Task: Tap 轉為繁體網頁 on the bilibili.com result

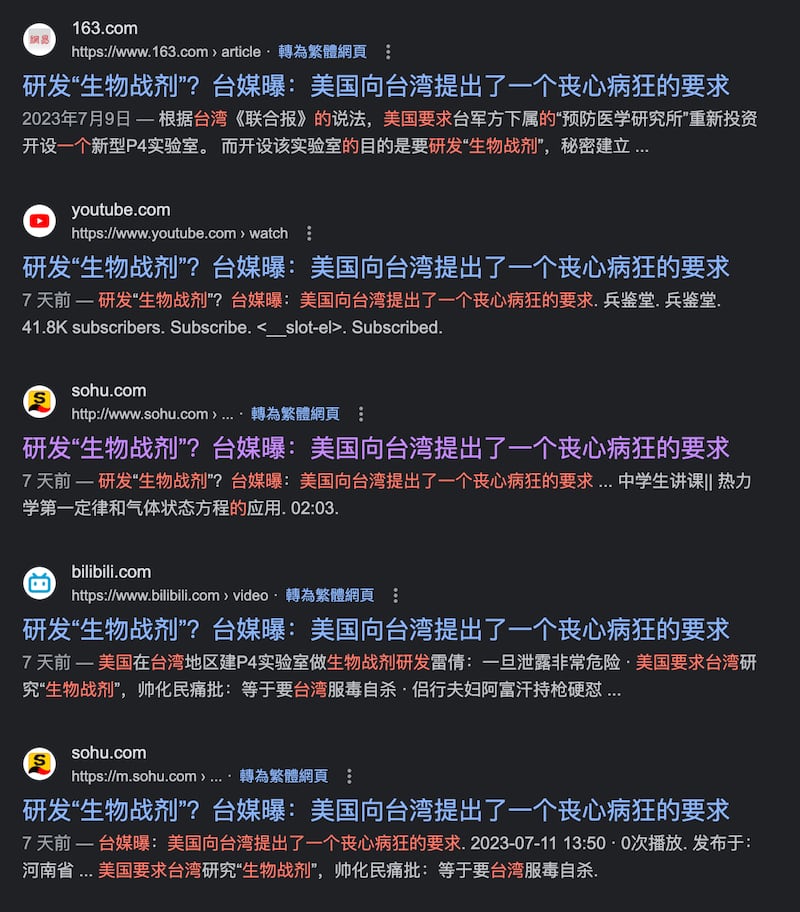Action: (x=329, y=595)
